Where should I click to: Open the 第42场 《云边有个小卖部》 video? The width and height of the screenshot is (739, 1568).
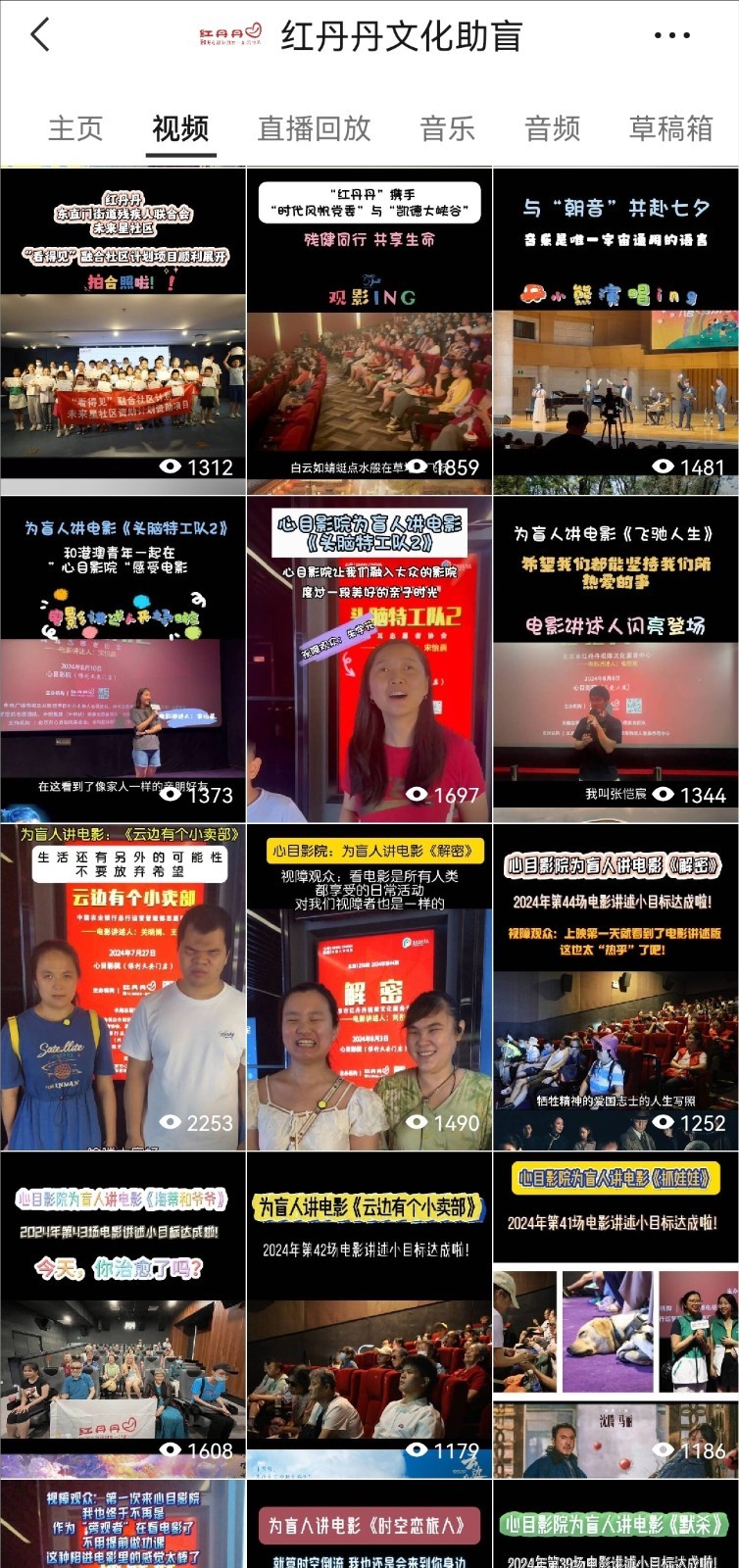pyautogui.click(x=369, y=1313)
